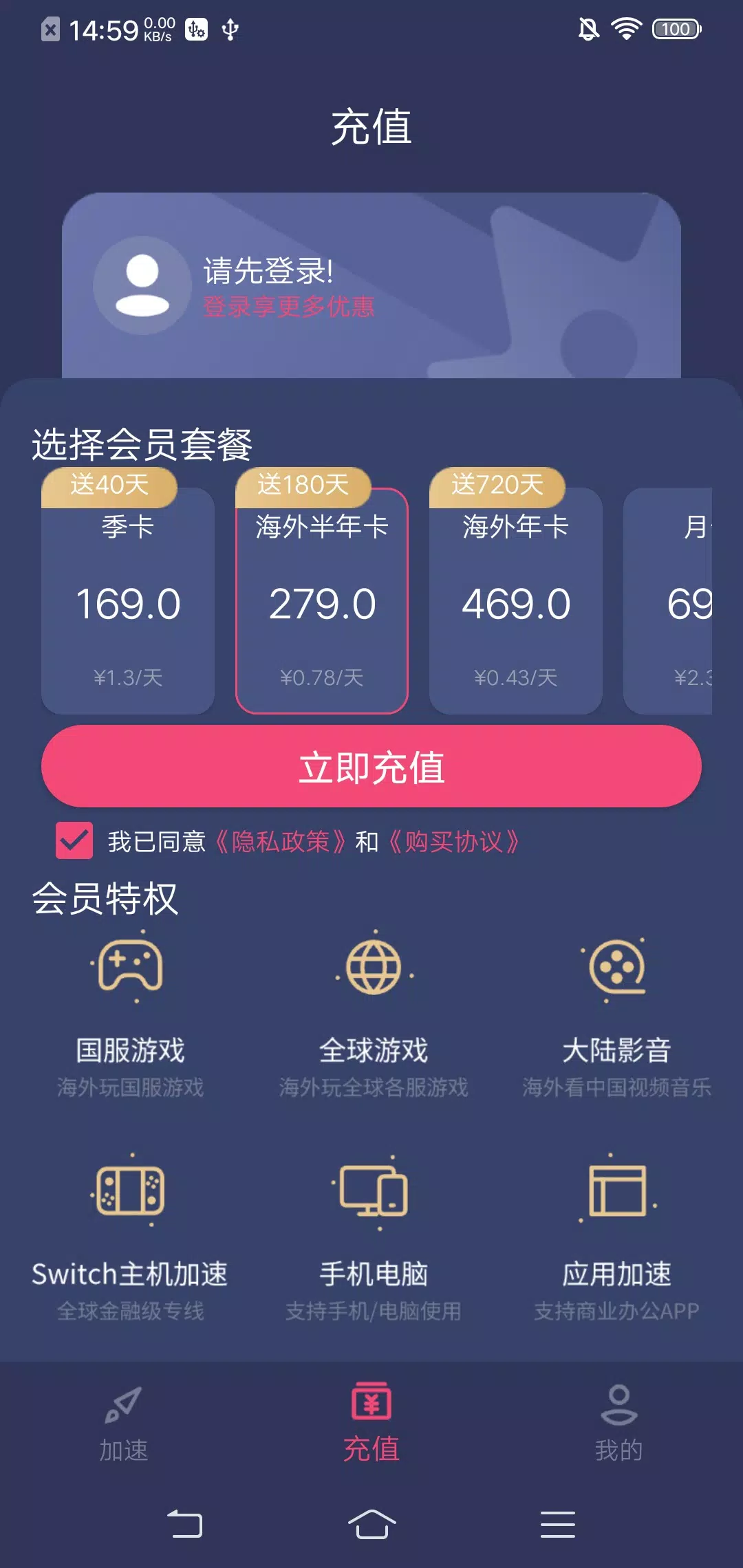743x1568 pixels.
Task: Choose the 海外半年卡 279.0 plan
Action: point(322,602)
